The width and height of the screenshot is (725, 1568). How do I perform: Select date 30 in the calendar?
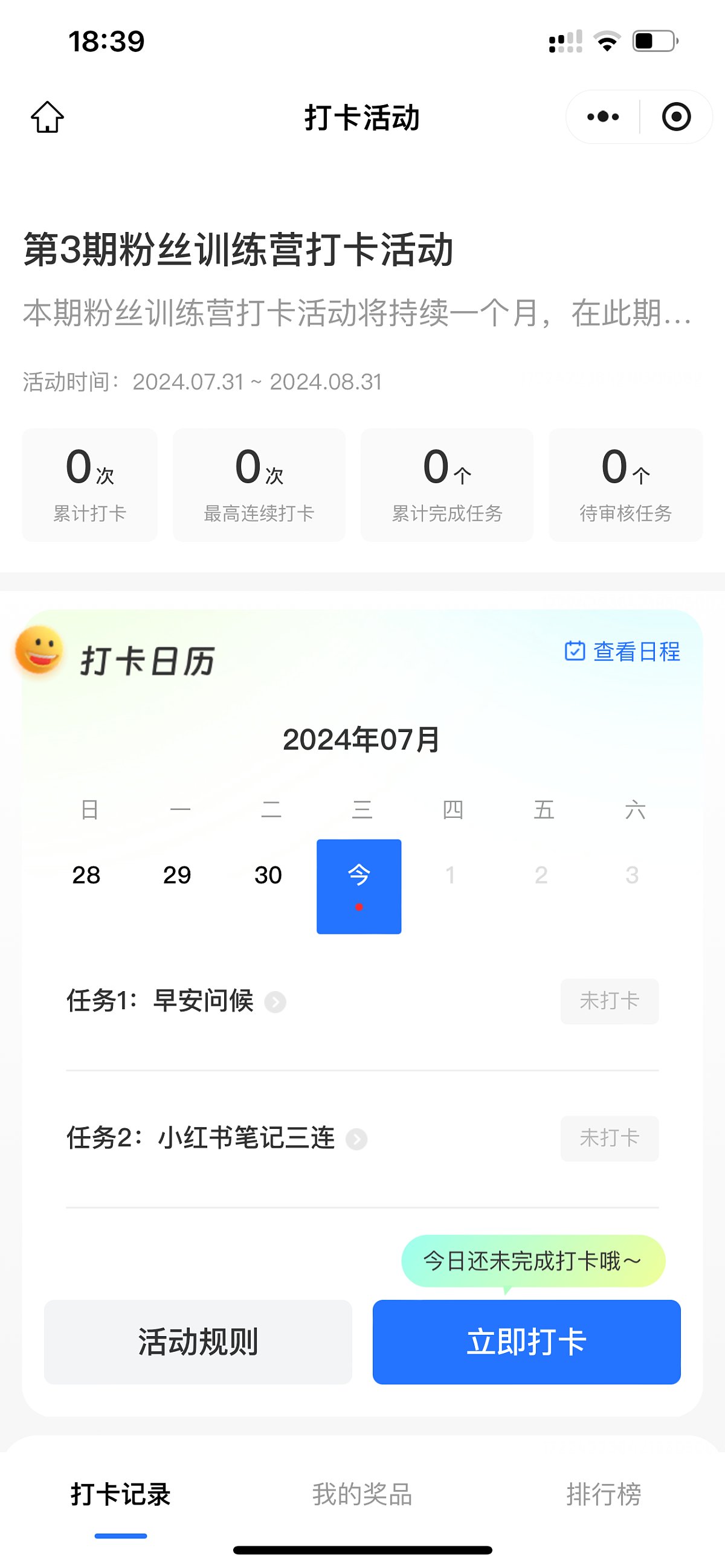click(268, 875)
